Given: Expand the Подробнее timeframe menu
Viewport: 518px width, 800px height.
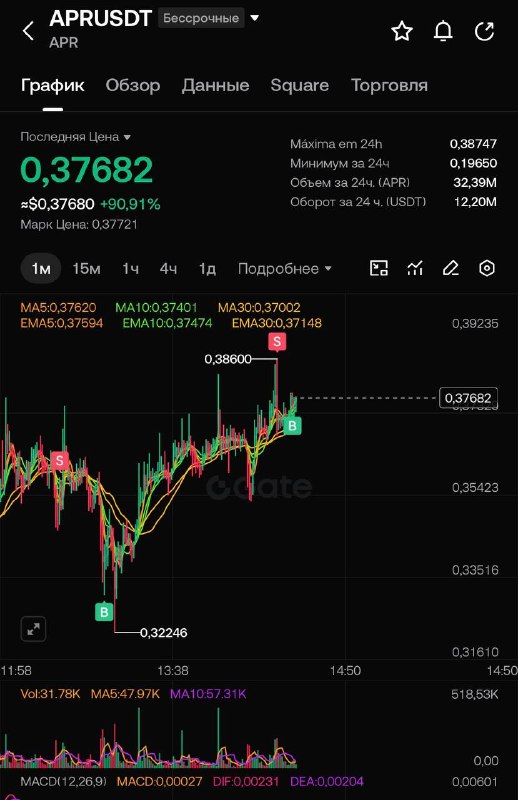Looking at the screenshot, I should pyautogui.click(x=285, y=268).
